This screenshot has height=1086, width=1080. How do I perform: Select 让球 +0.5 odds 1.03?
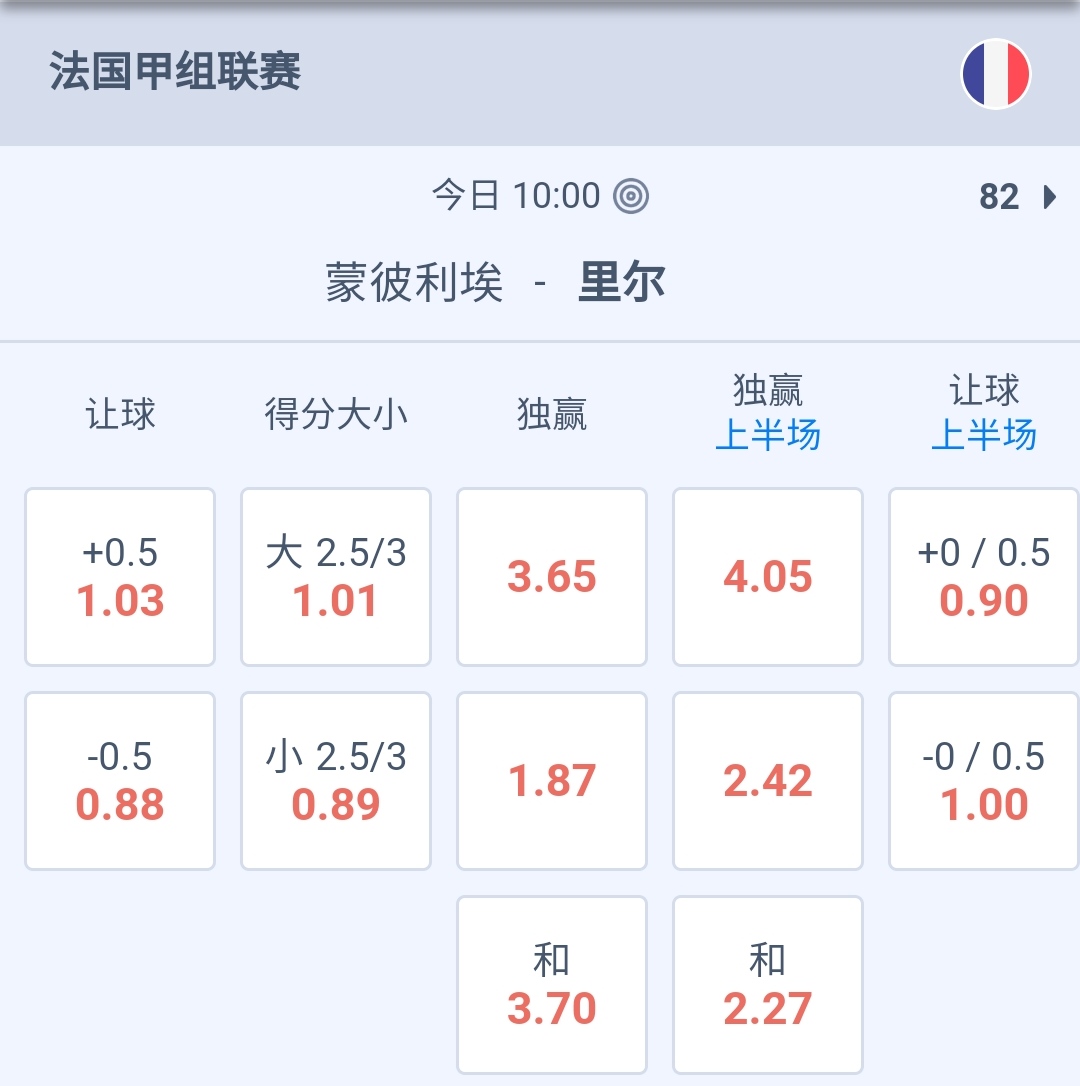coord(120,577)
